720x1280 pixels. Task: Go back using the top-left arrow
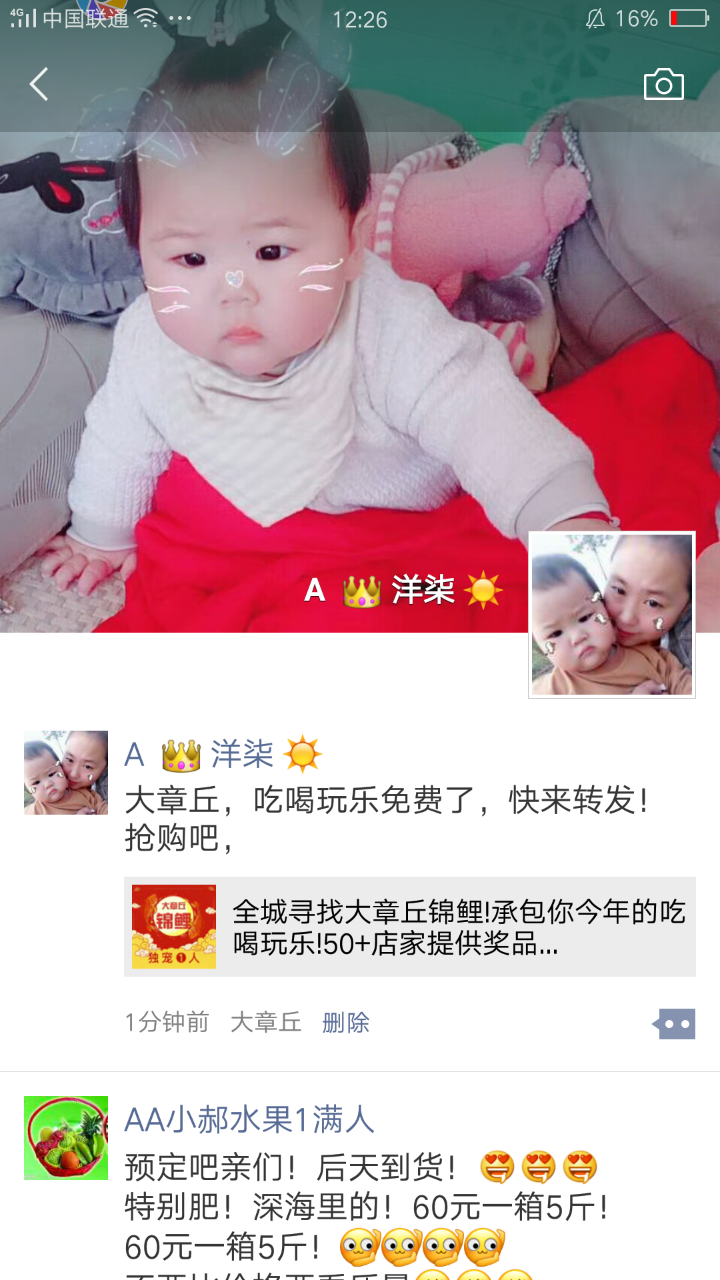point(39,85)
